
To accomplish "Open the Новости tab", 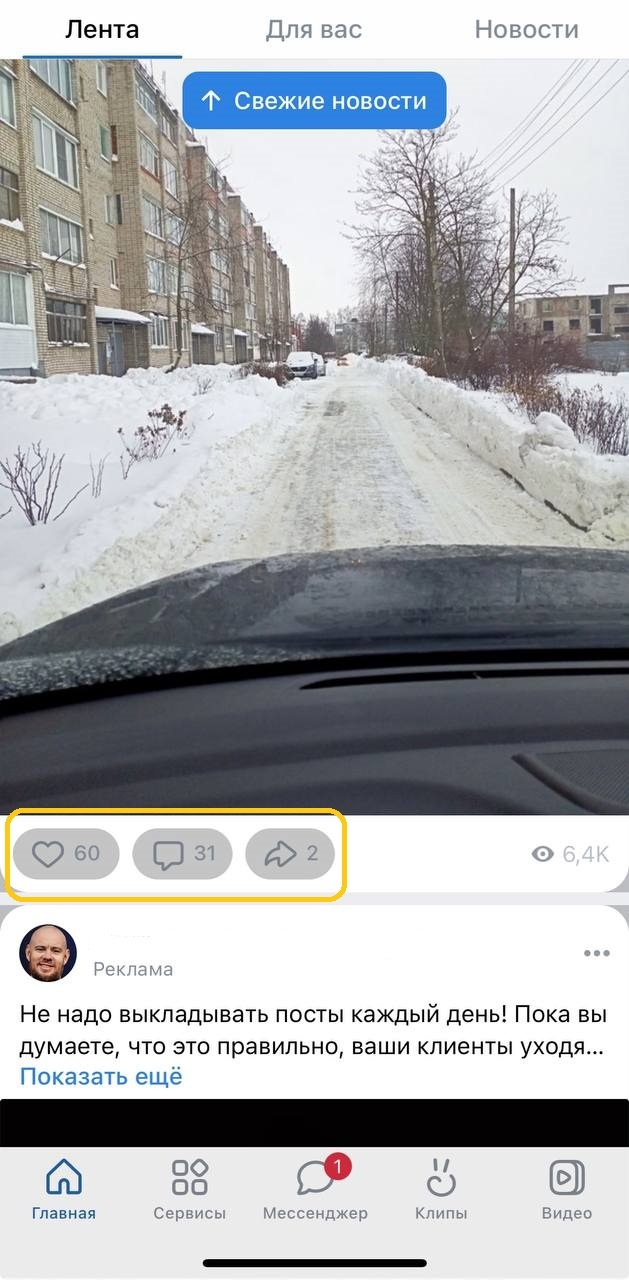I will click(526, 30).
